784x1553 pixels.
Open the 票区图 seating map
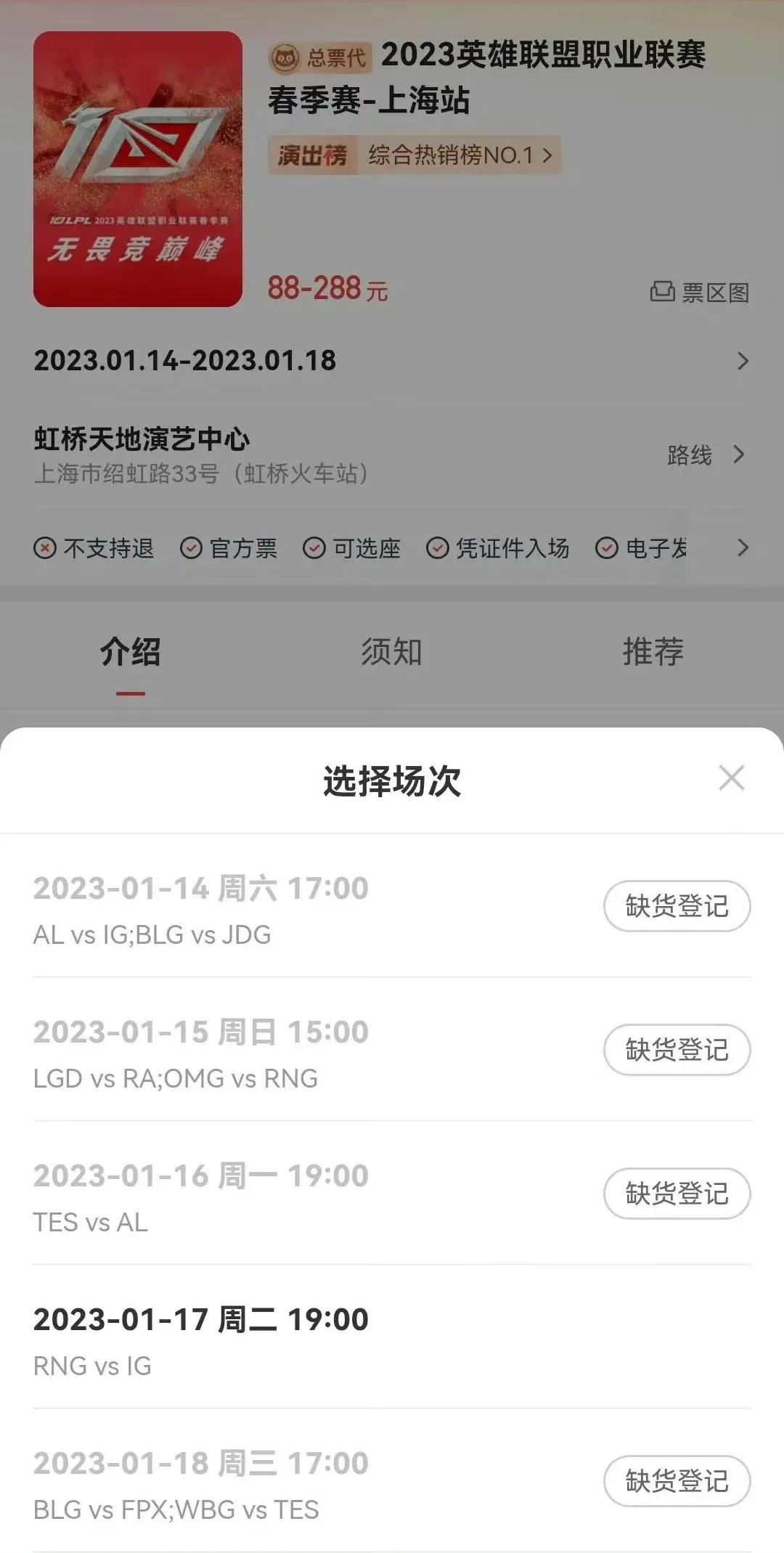coord(700,293)
